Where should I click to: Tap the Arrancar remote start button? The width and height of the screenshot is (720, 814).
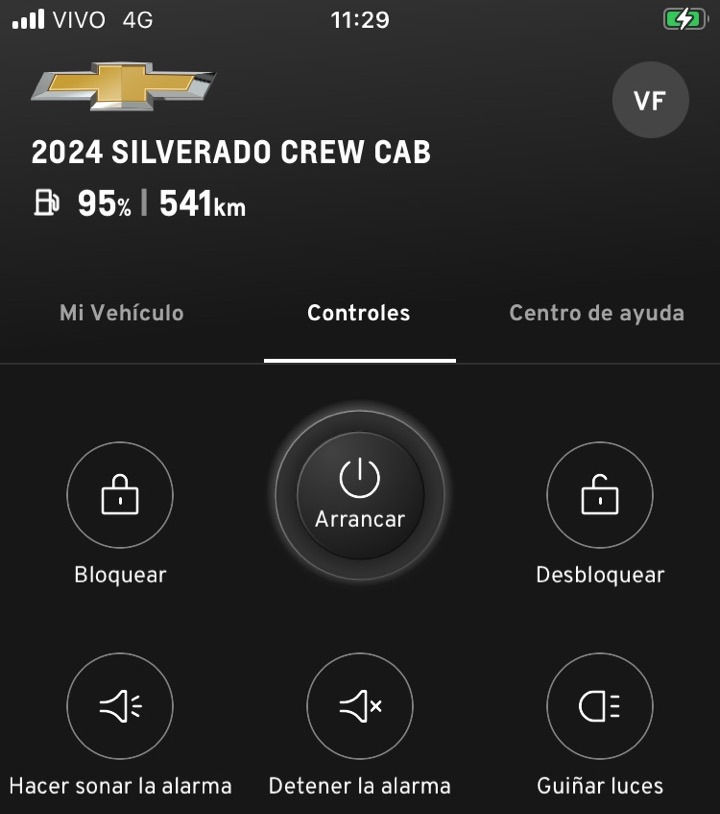pyautogui.click(x=360, y=495)
